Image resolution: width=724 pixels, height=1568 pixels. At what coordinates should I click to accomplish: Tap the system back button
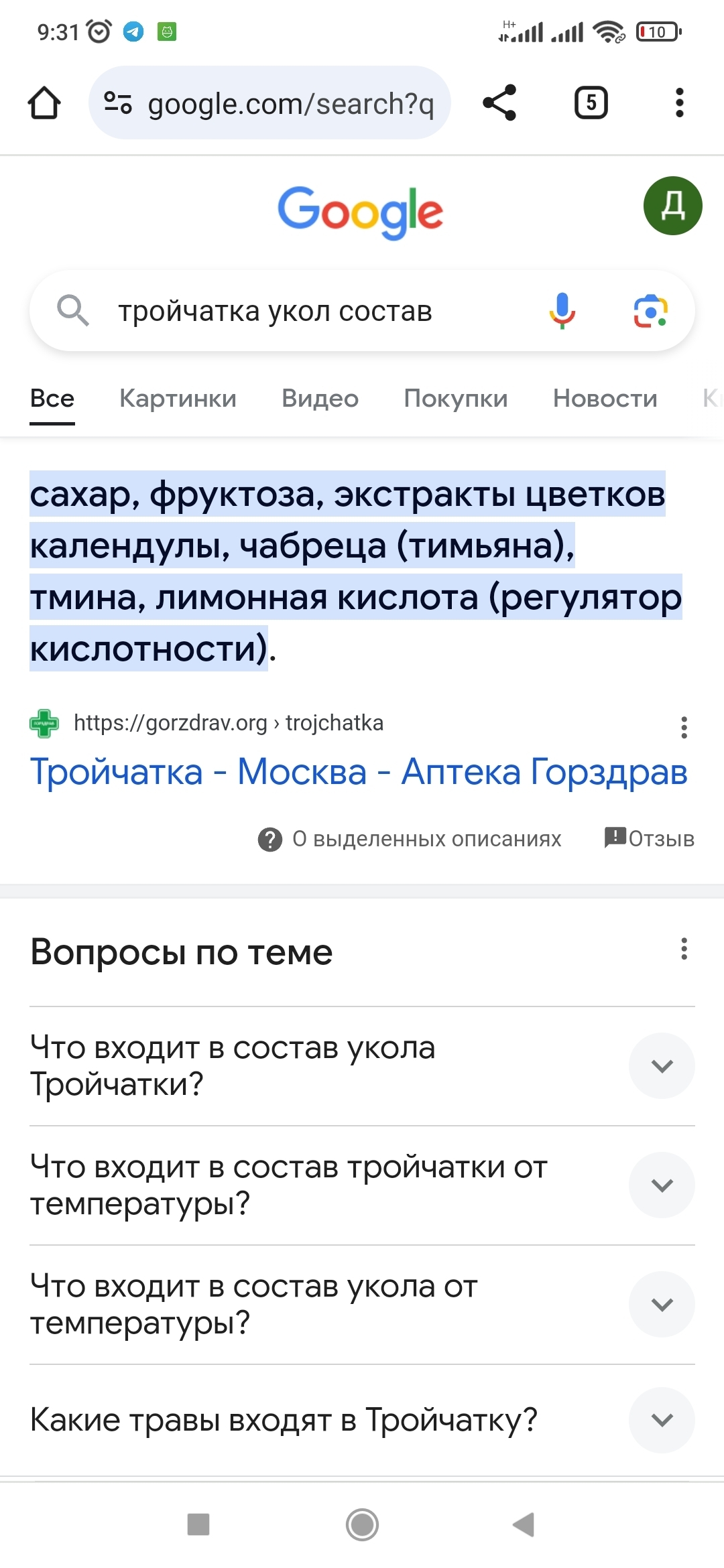coord(524,1524)
